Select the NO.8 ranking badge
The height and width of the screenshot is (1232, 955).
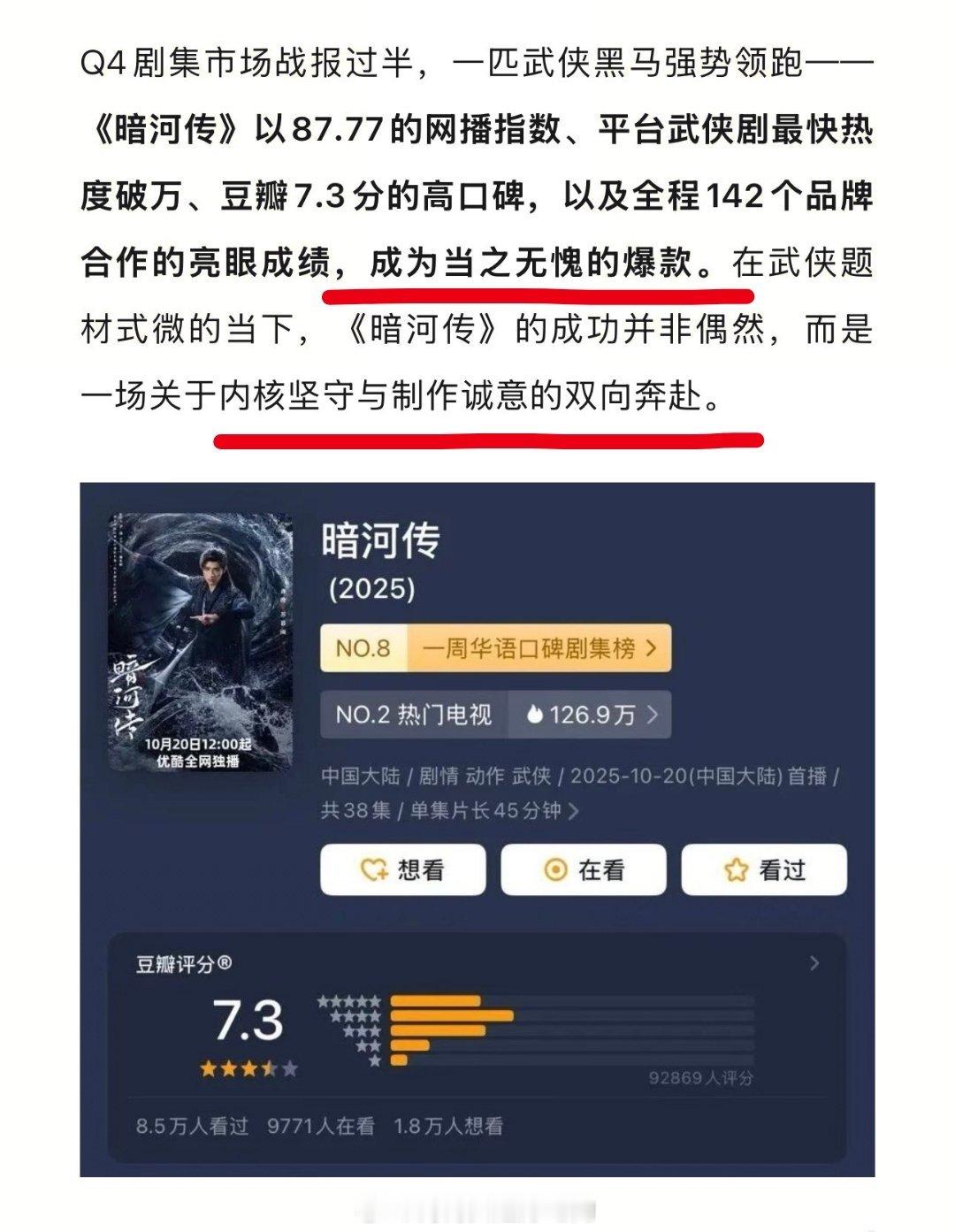[363, 650]
